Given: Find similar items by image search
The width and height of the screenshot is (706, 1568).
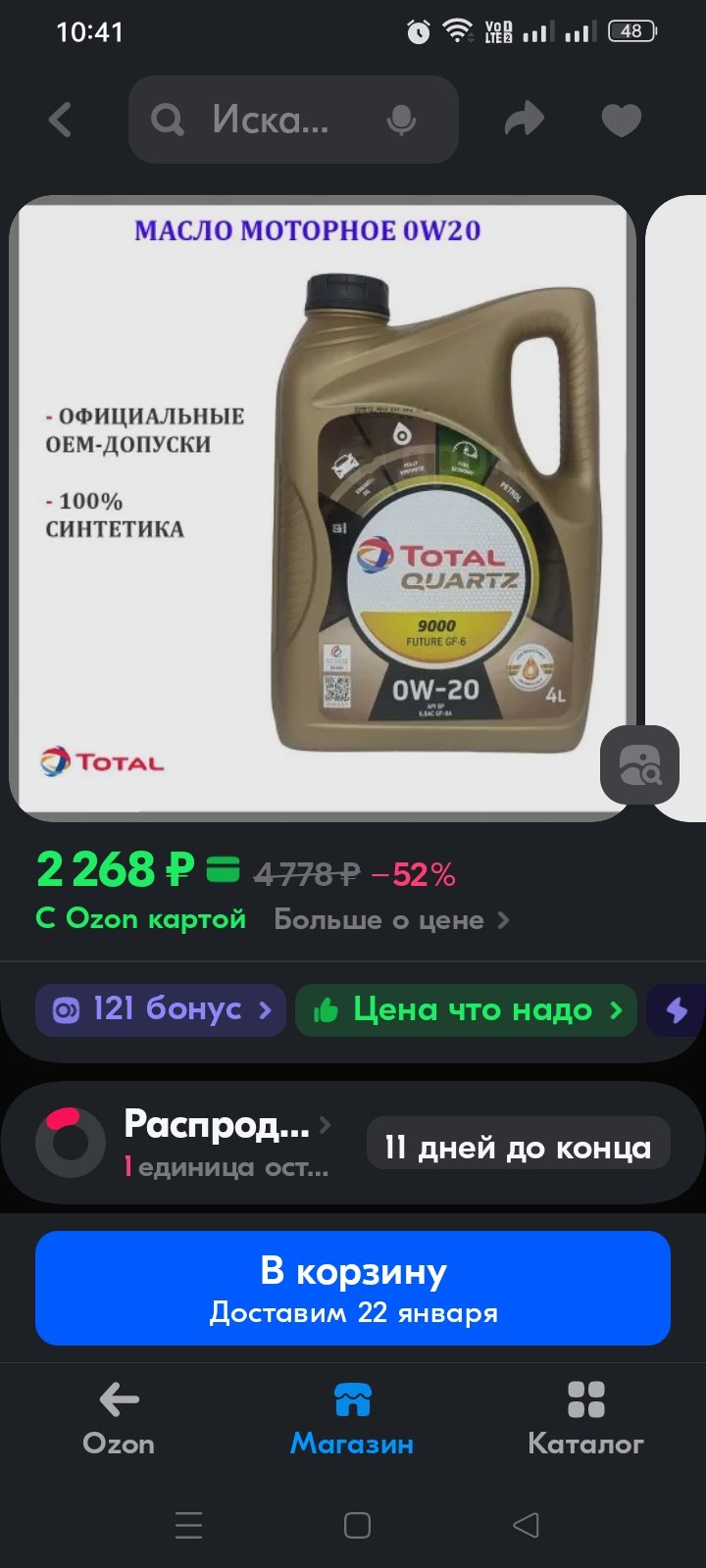Looking at the screenshot, I should pyautogui.click(x=639, y=764).
